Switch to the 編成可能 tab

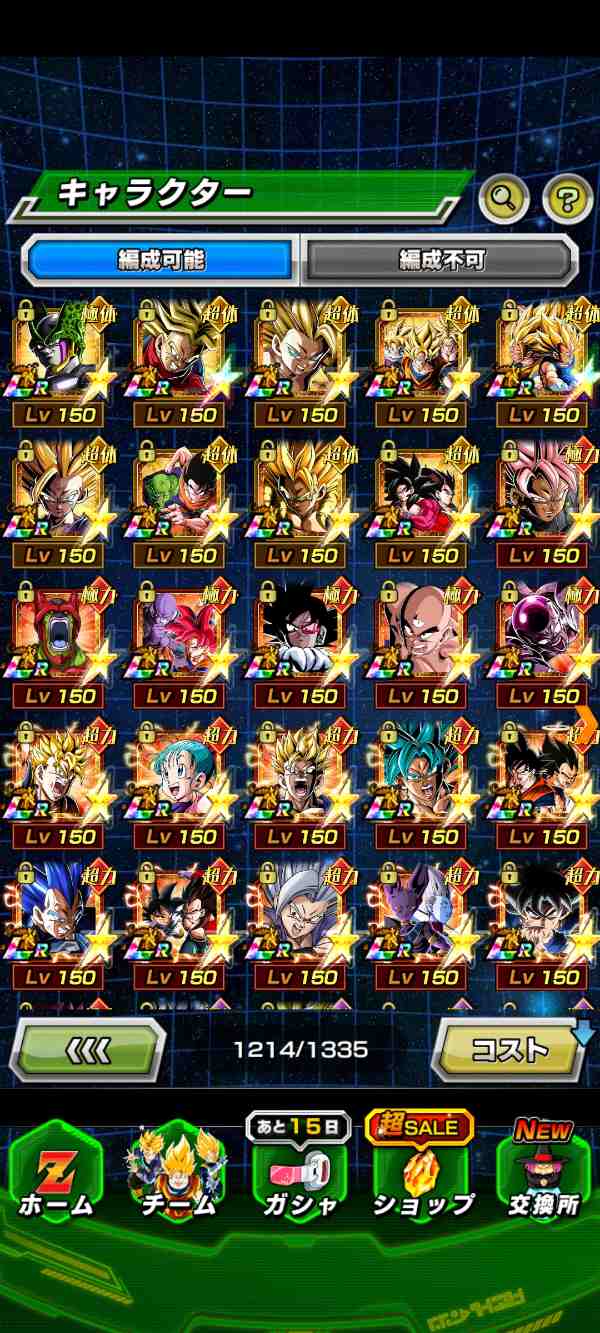161,260
